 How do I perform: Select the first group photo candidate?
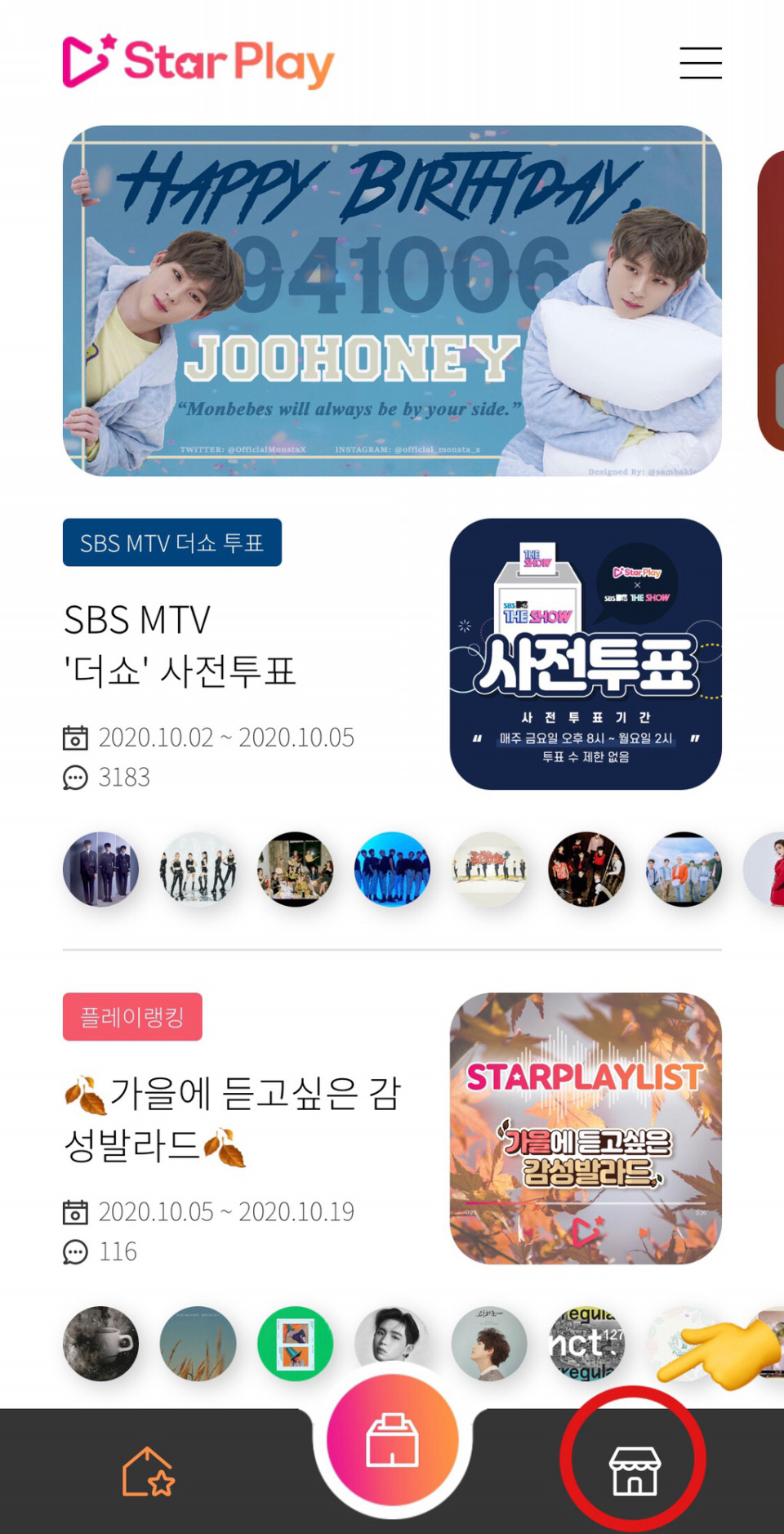pyautogui.click(x=101, y=869)
